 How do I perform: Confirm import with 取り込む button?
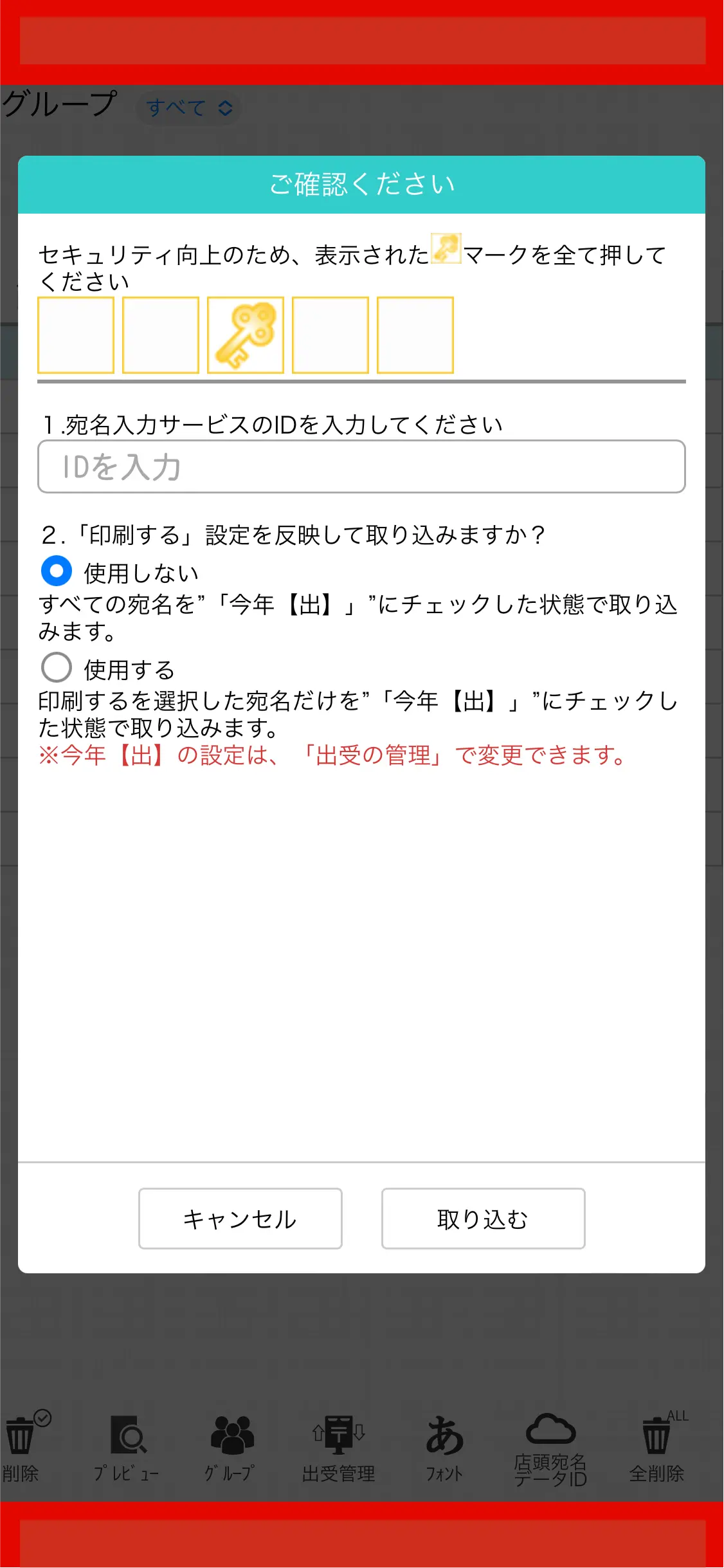click(x=483, y=1219)
